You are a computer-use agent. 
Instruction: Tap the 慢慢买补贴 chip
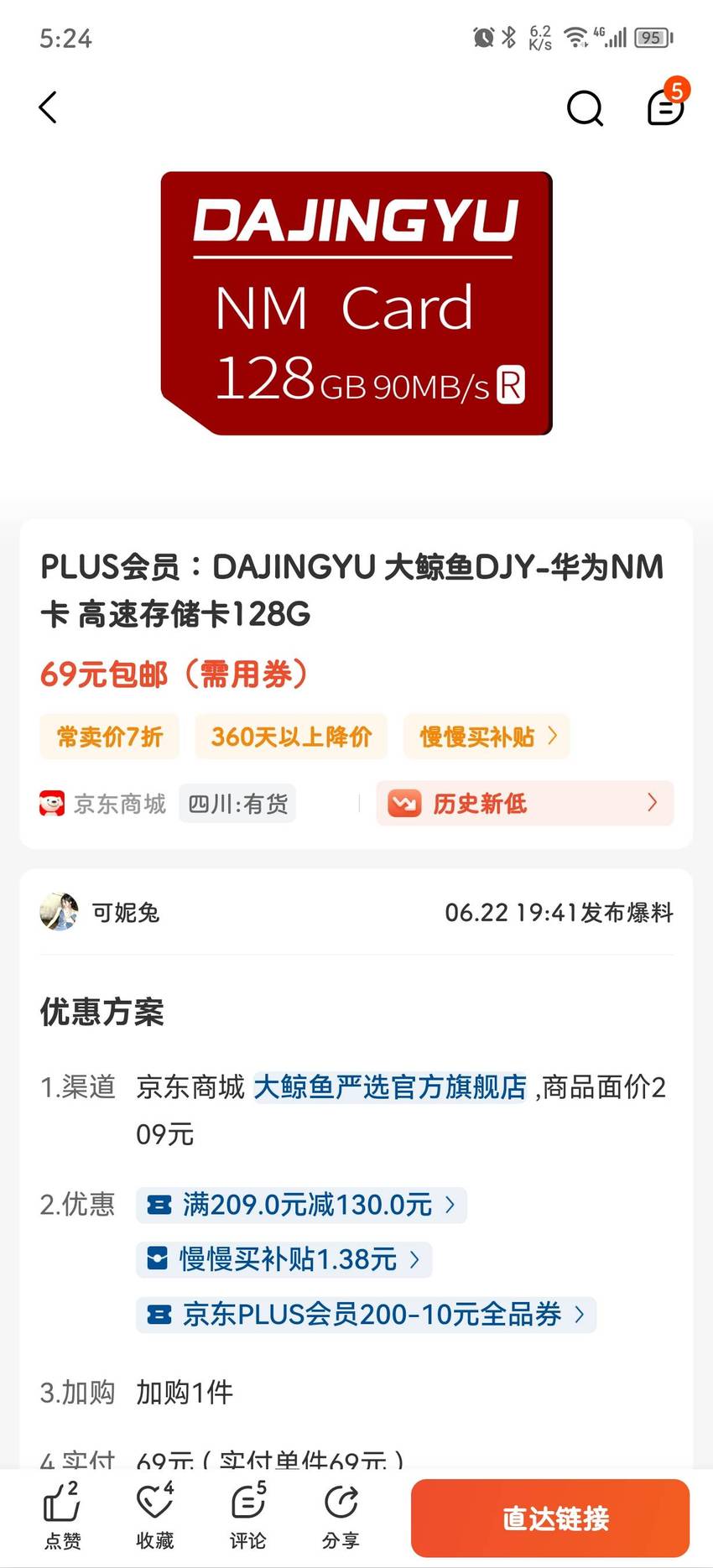pyautogui.click(x=487, y=737)
